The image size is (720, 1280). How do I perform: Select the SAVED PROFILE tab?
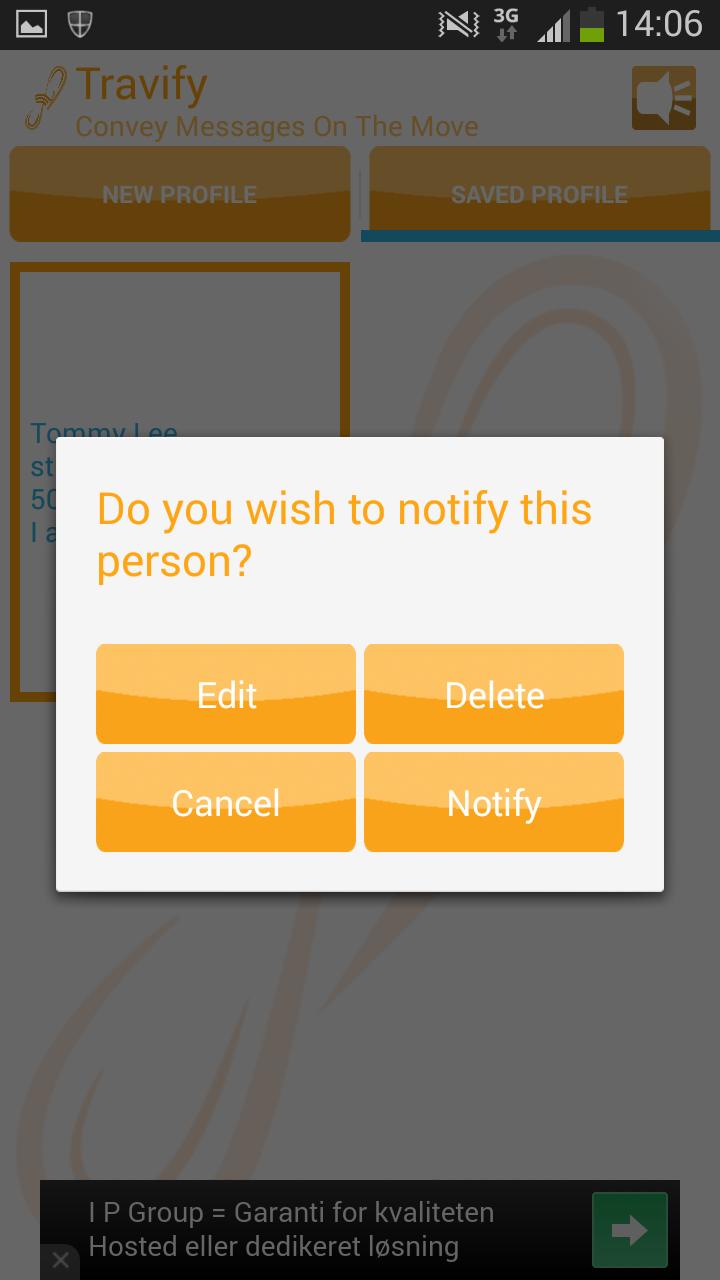(x=540, y=194)
